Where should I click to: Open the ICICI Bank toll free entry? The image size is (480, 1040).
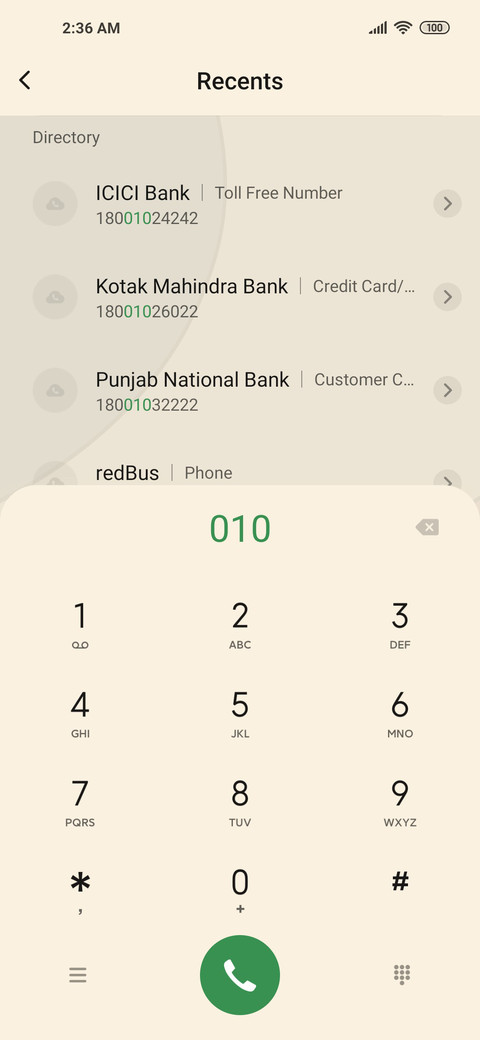[x=240, y=204]
